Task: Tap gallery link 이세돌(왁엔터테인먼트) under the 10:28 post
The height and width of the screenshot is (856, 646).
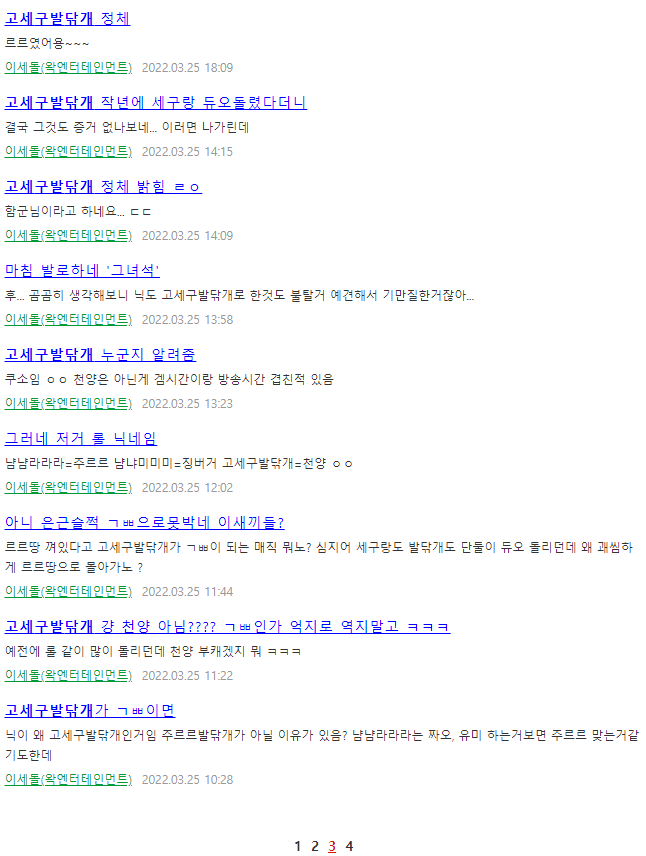Action: 68,779
